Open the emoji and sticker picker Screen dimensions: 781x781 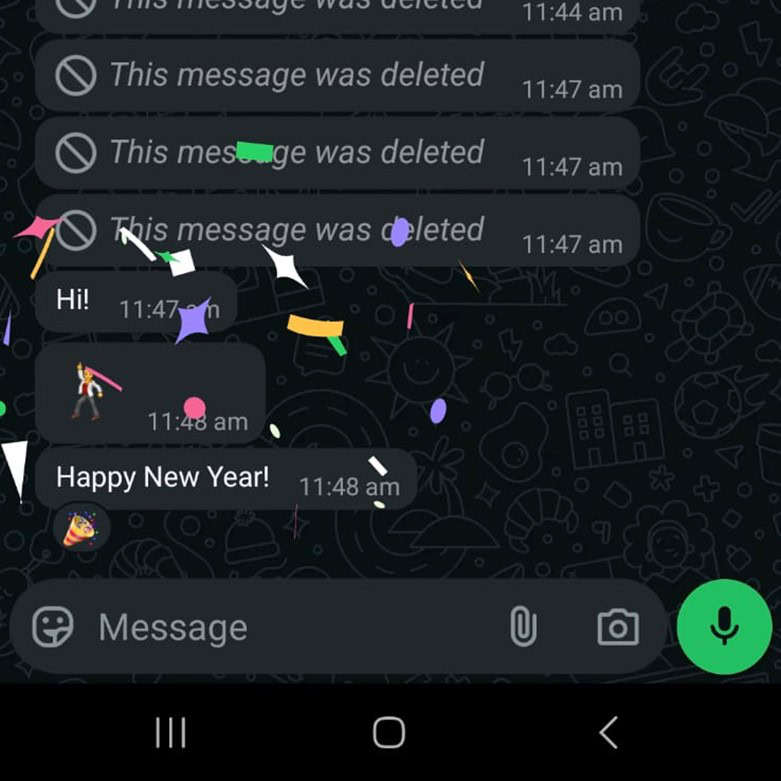pyautogui.click(x=53, y=628)
